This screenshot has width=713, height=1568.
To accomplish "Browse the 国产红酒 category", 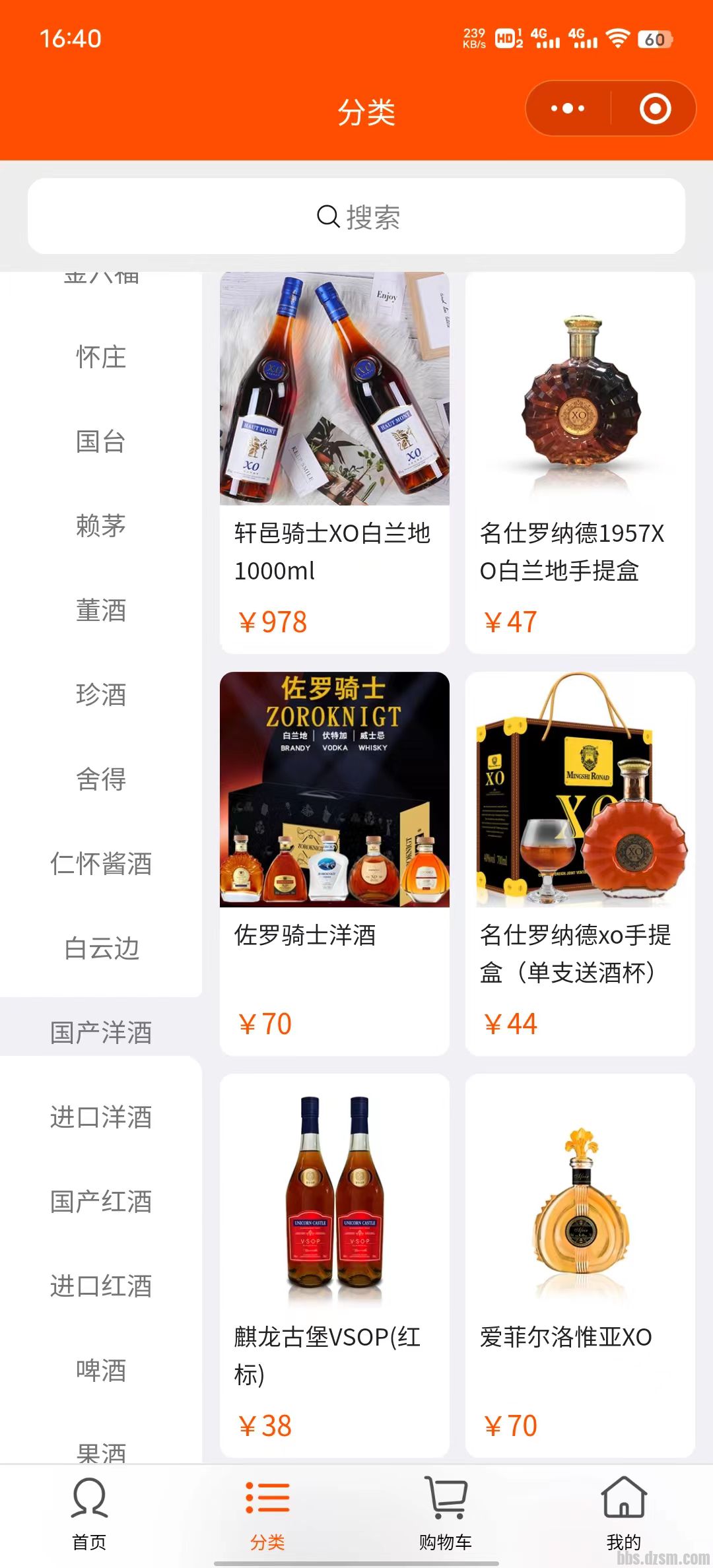I will [x=101, y=1202].
